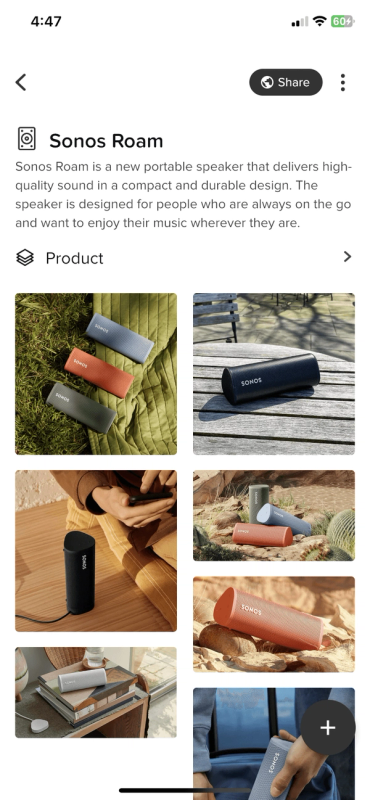
Task: Share the Sonos Roam board
Action: click(x=286, y=82)
